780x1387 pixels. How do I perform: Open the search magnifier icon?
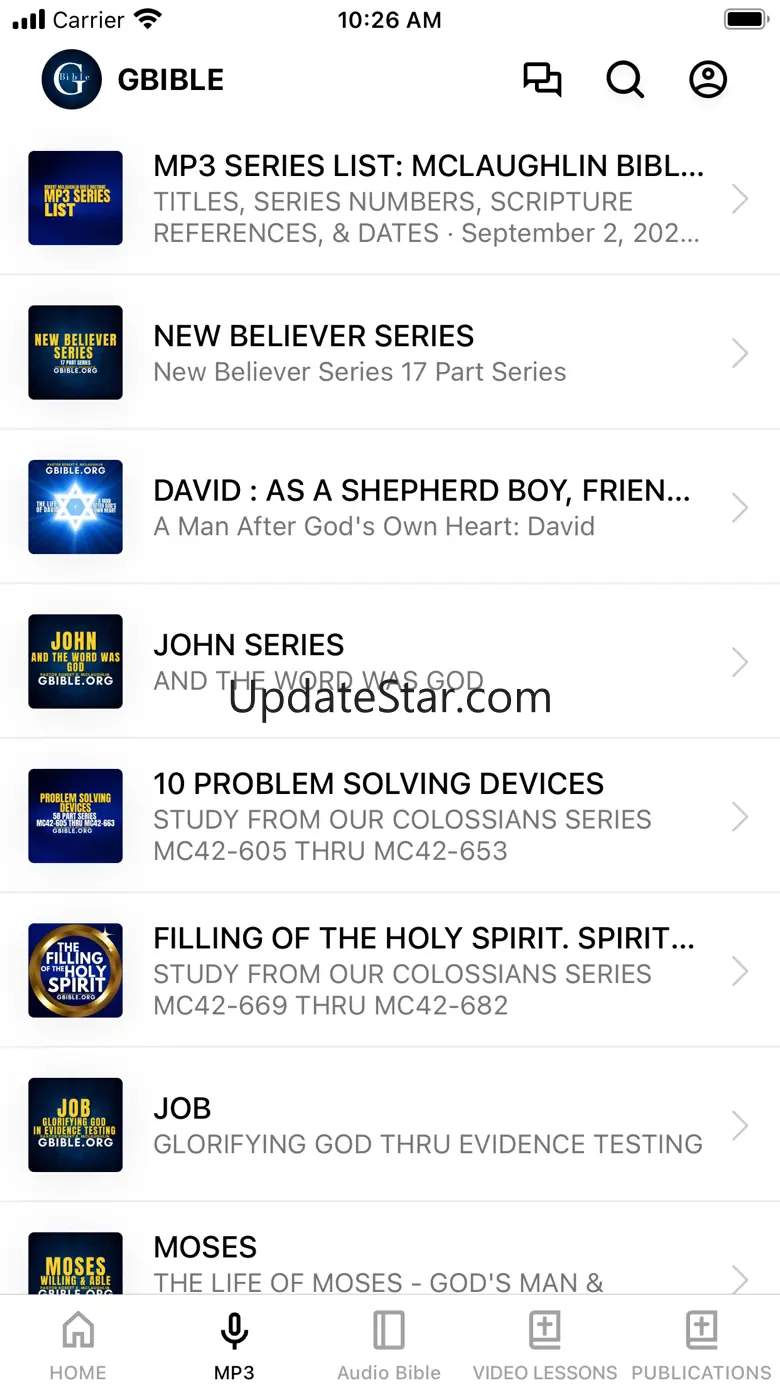point(625,80)
